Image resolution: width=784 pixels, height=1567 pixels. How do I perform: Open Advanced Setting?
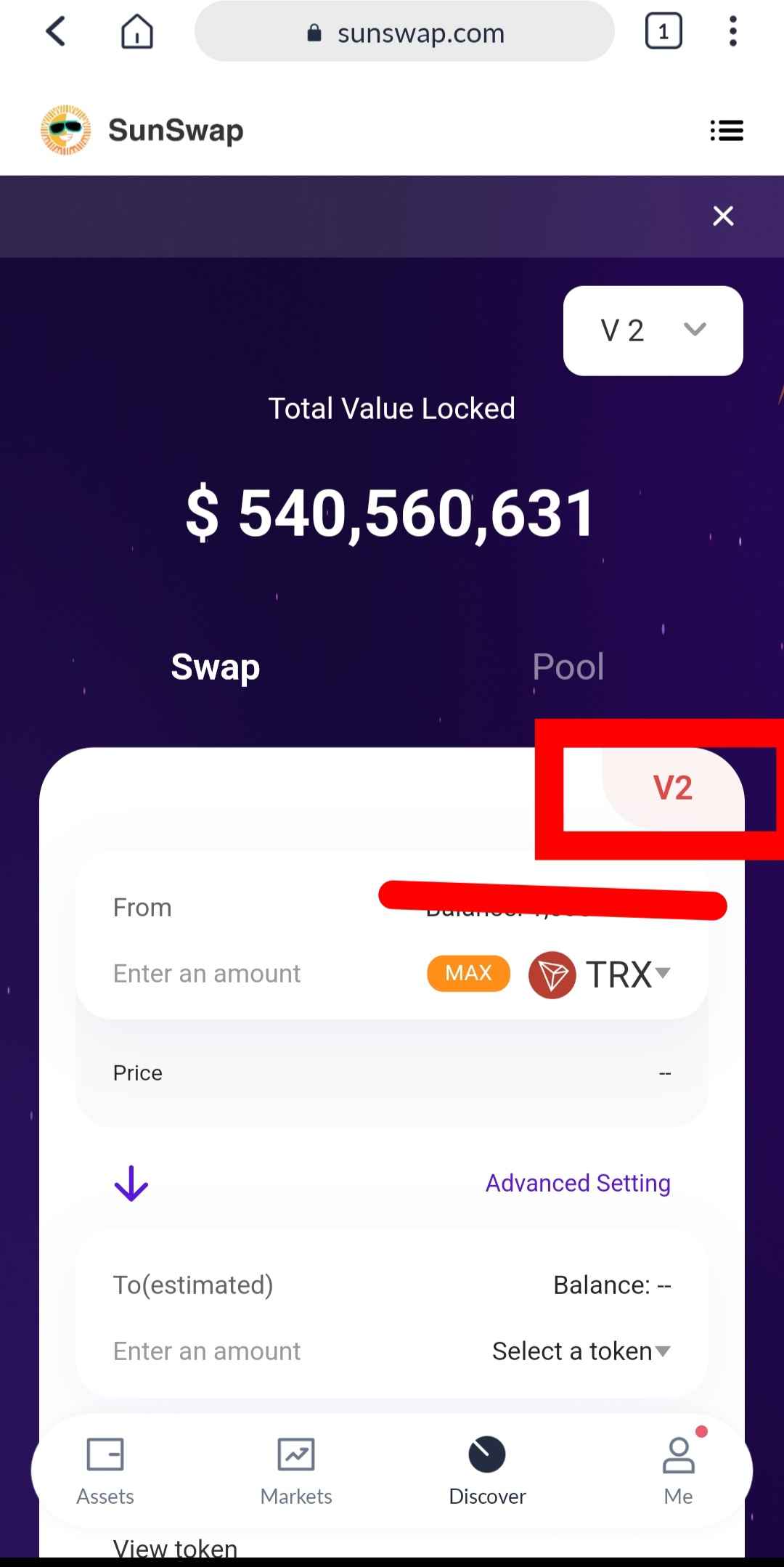[x=578, y=1184]
